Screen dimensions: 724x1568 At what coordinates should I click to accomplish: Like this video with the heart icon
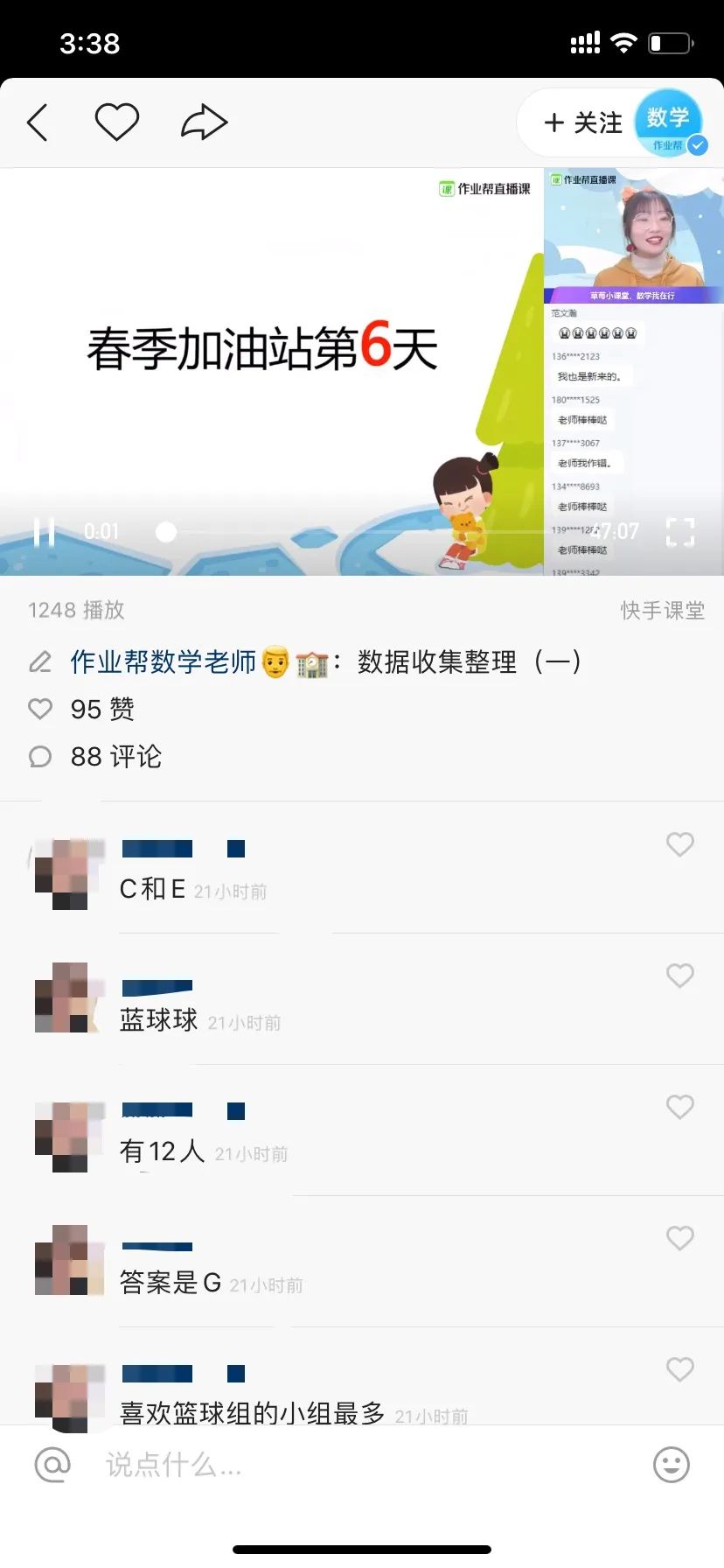pos(116,122)
